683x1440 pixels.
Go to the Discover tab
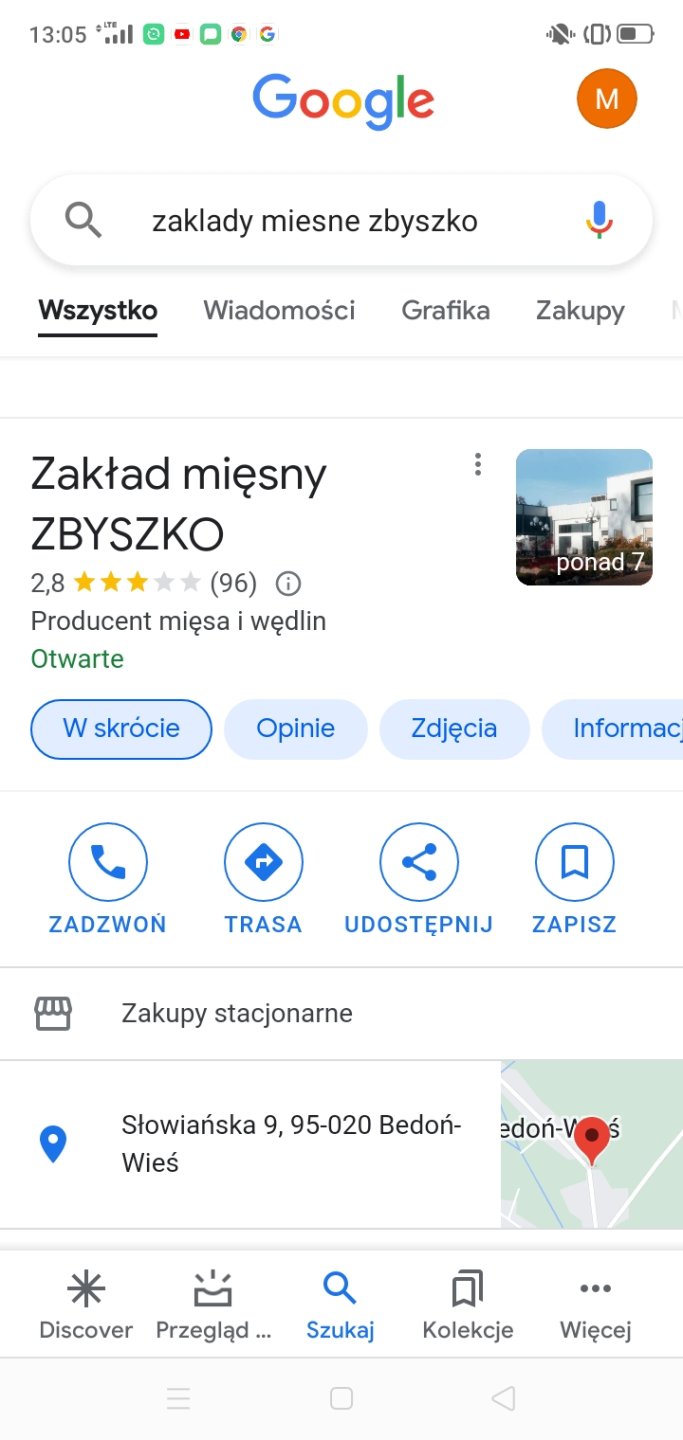[86, 1305]
